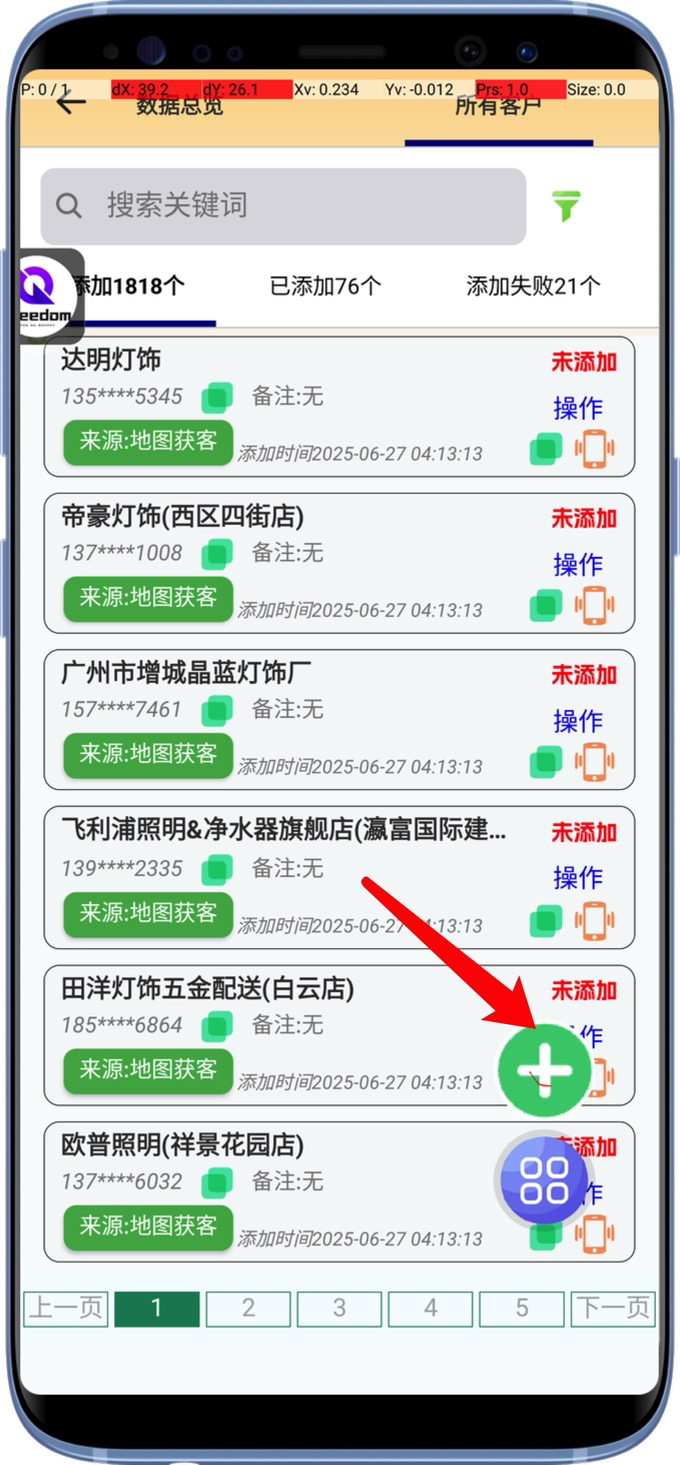Open the 搜索关键词 search field

[x=283, y=206]
